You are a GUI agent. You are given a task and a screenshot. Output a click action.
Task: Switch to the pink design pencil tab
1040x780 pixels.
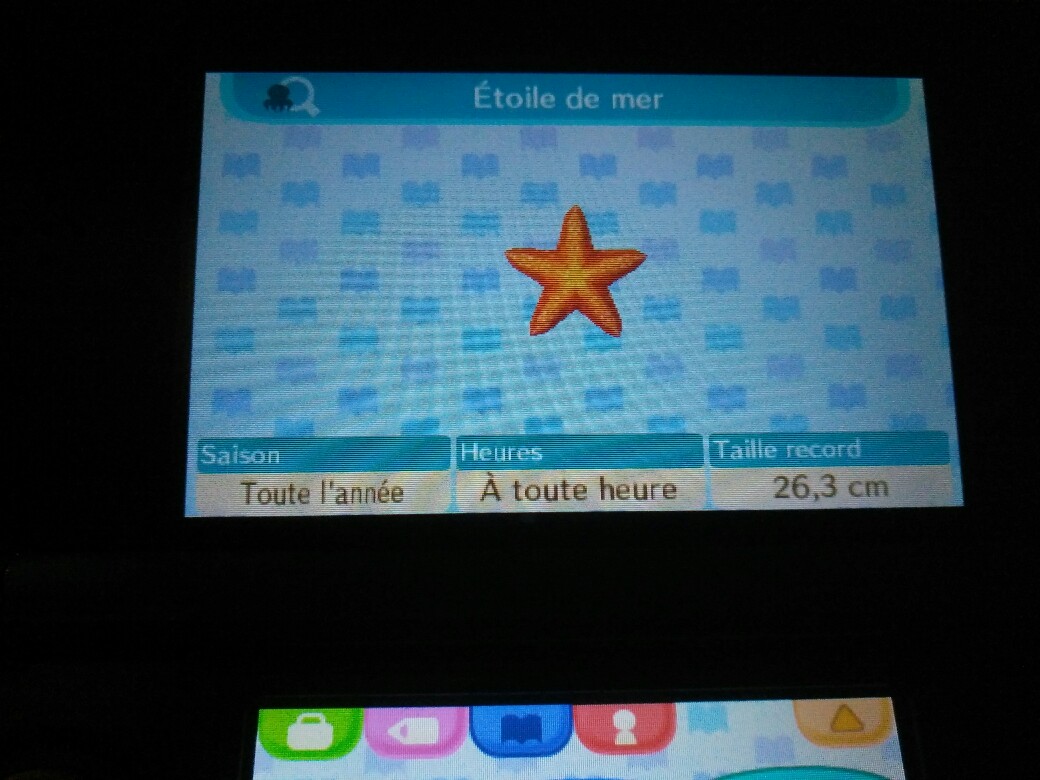click(416, 732)
